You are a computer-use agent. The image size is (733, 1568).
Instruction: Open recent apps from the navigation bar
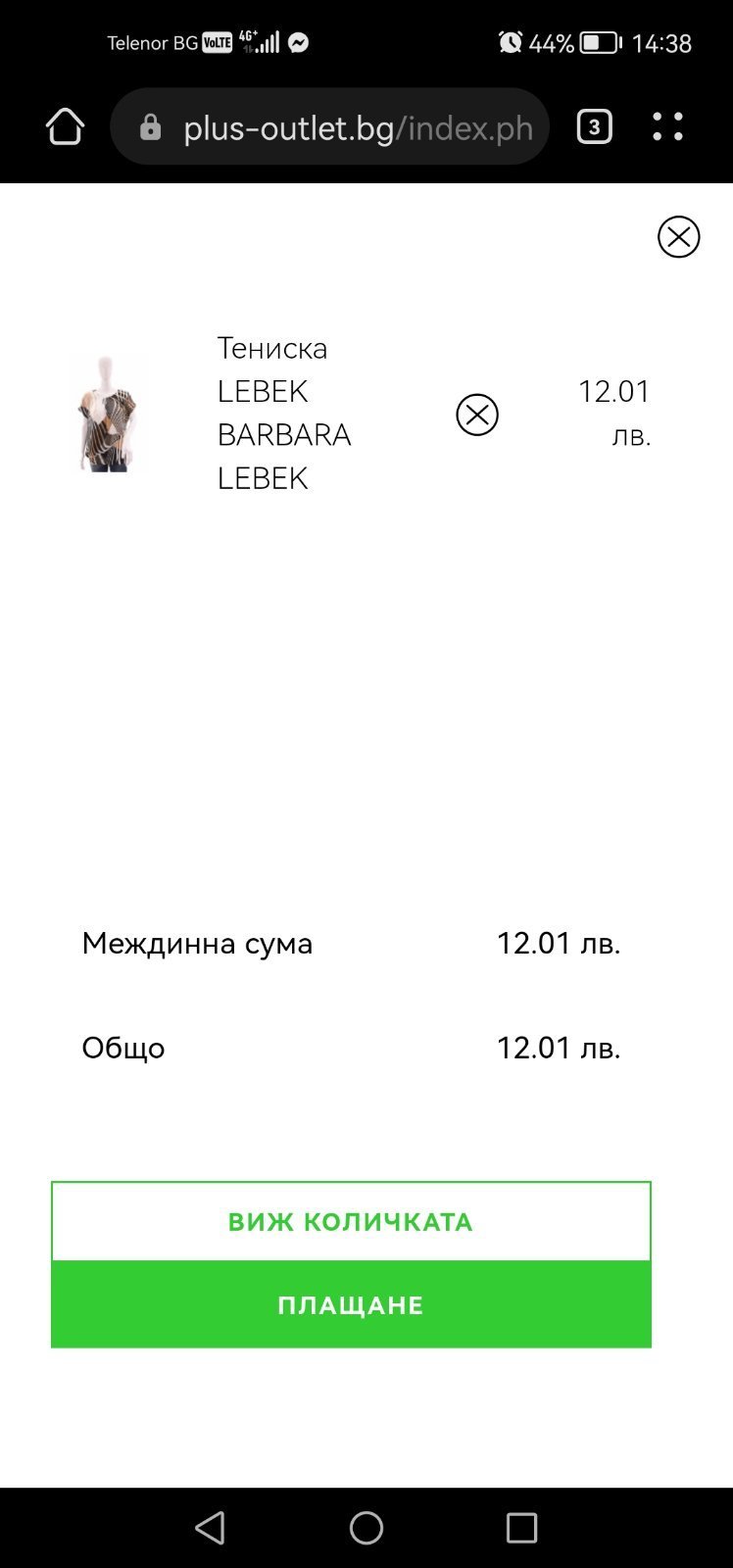click(521, 1527)
